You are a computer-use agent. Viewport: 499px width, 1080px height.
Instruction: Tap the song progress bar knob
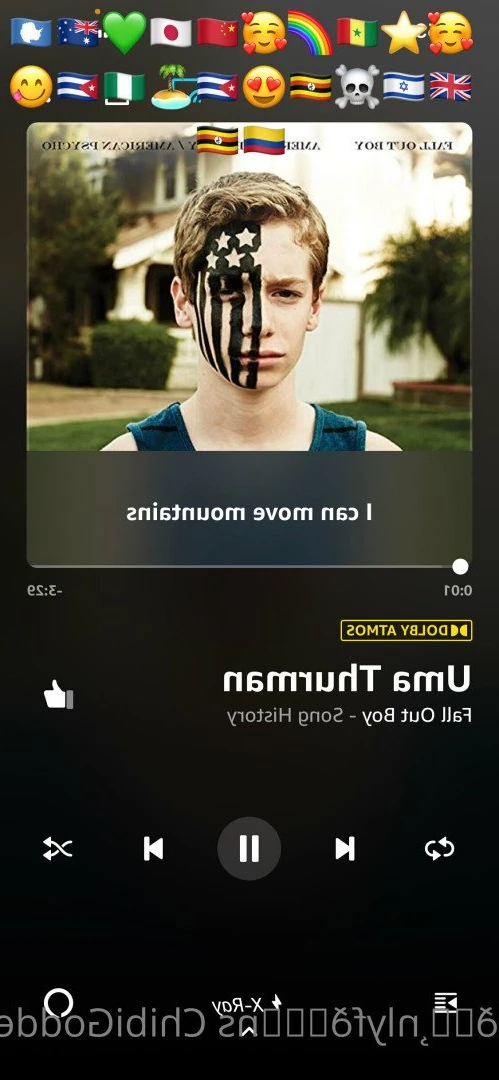460,566
